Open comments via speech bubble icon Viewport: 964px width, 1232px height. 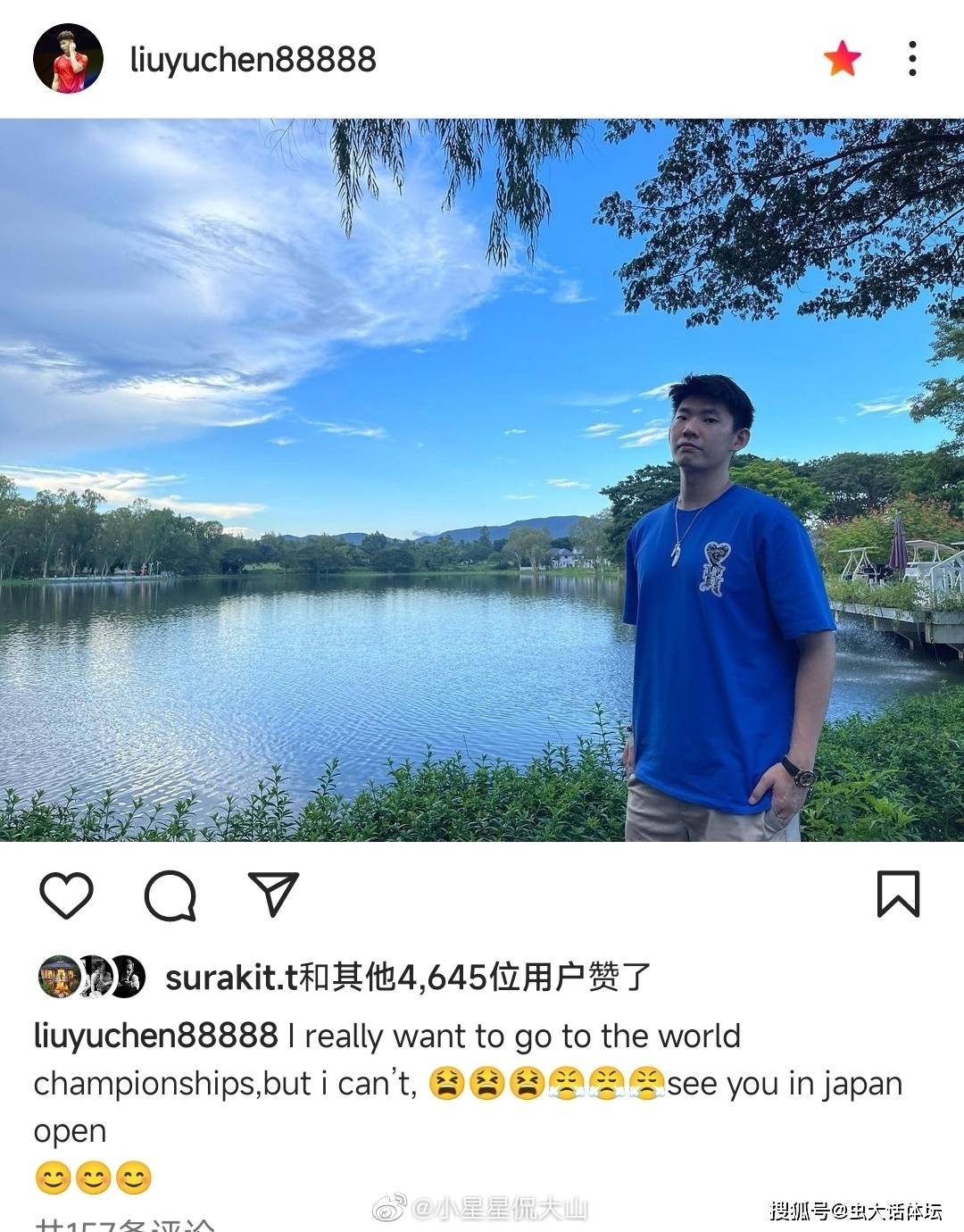point(170,895)
